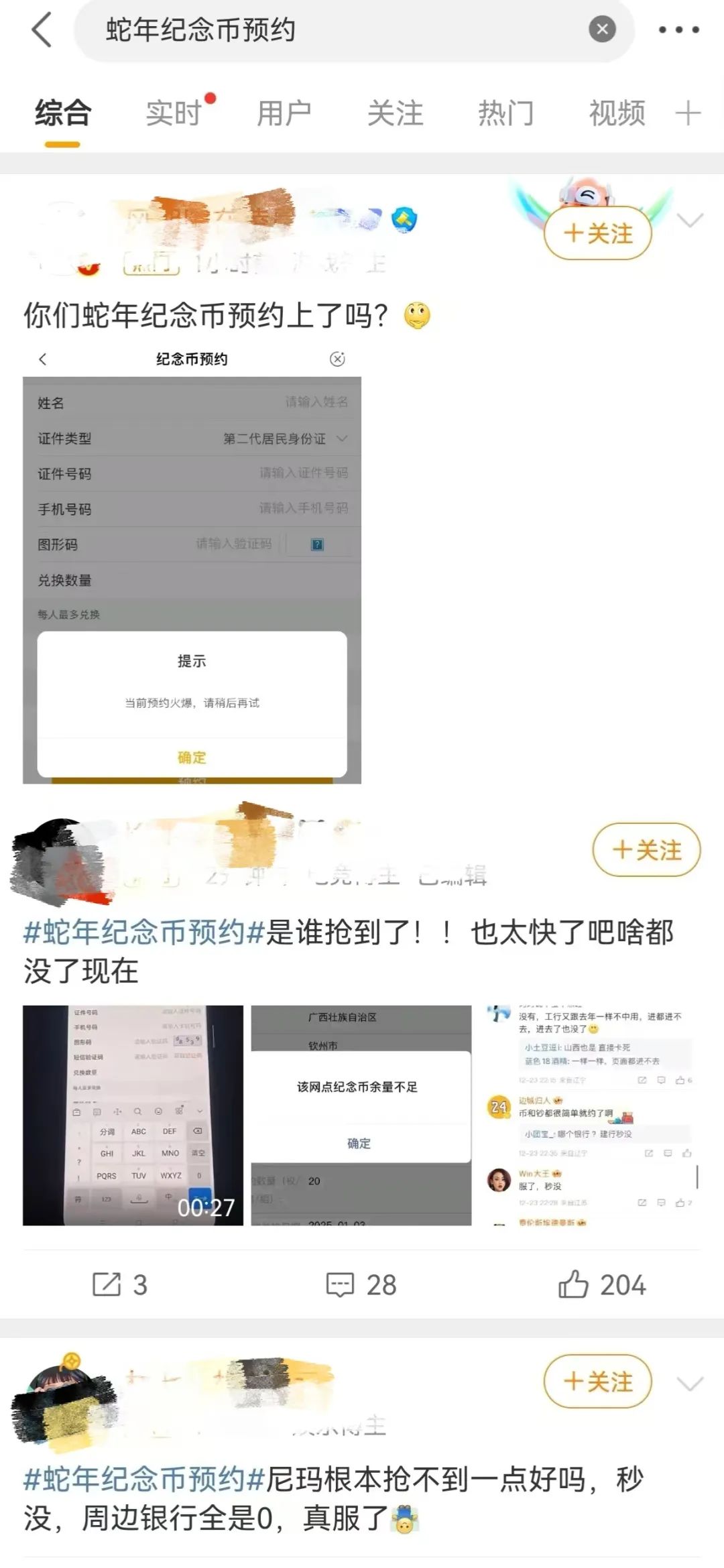Open the 该网点纪念币余量不足 image
The height and width of the screenshot is (1568, 724).
point(361,1115)
